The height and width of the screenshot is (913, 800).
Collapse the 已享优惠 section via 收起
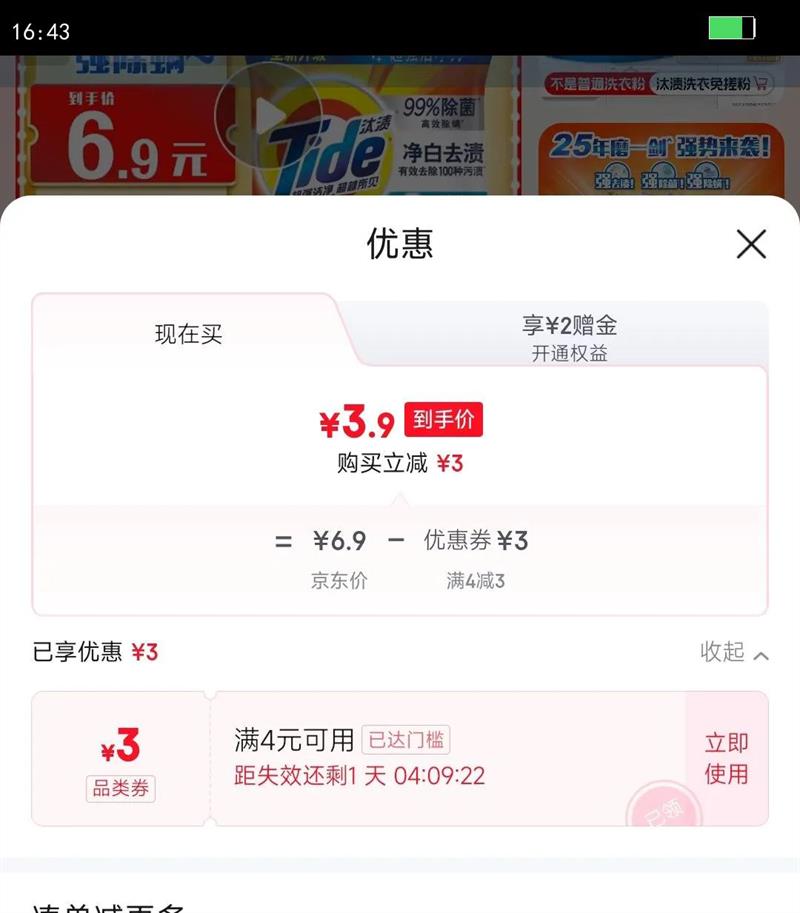coord(734,653)
